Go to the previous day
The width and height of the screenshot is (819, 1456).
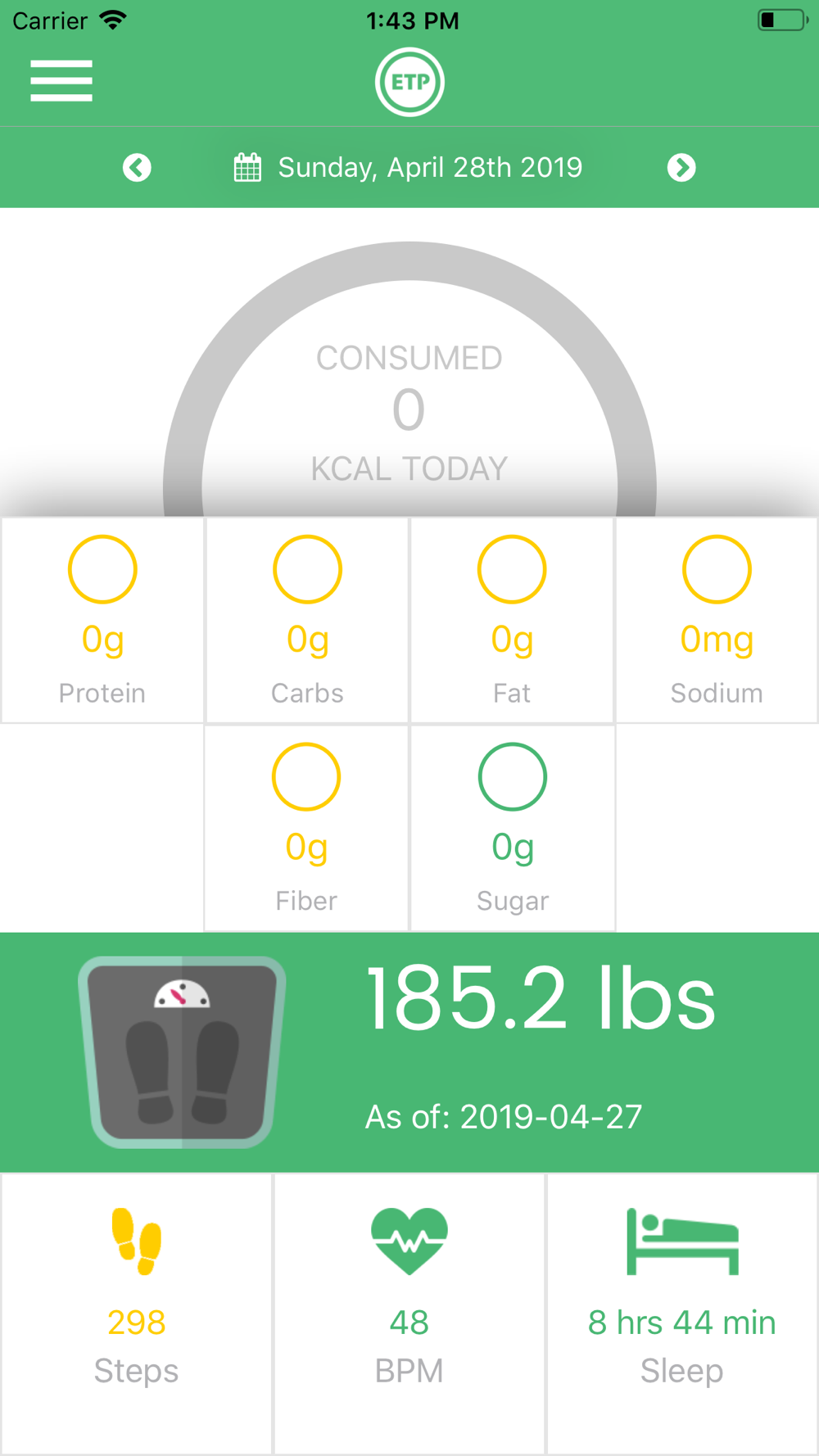[137, 167]
